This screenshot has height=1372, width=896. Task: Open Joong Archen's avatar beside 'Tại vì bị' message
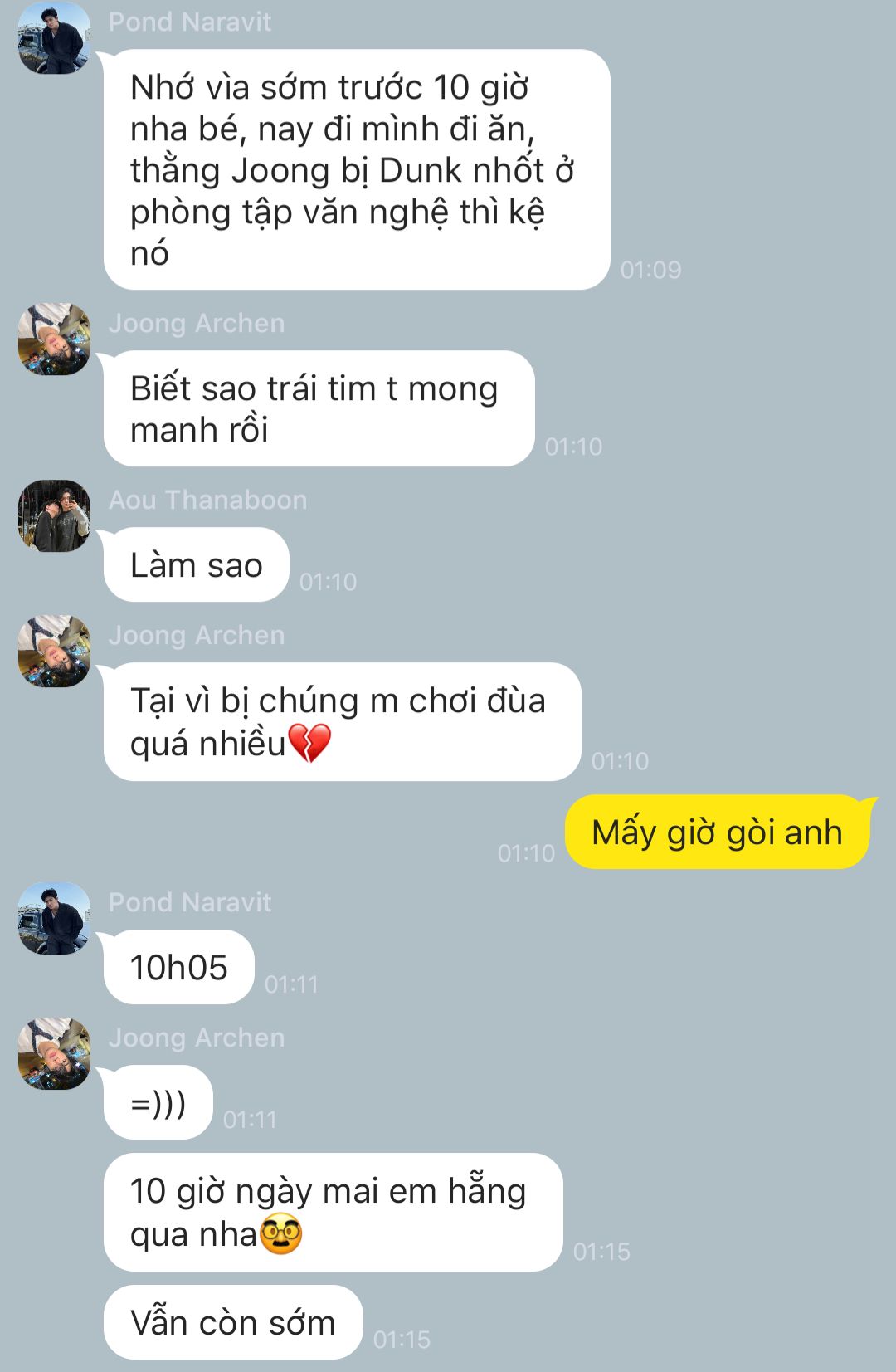[55, 651]
